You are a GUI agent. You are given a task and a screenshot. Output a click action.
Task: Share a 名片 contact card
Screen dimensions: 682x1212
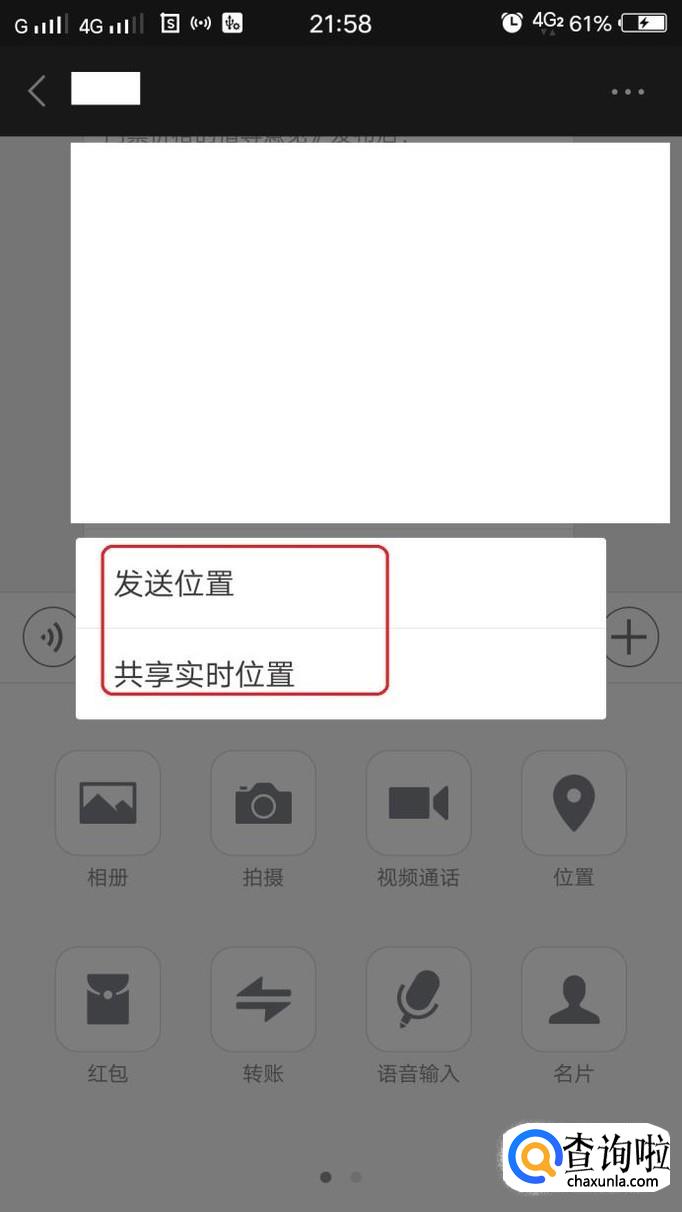(x=574, y=999)
